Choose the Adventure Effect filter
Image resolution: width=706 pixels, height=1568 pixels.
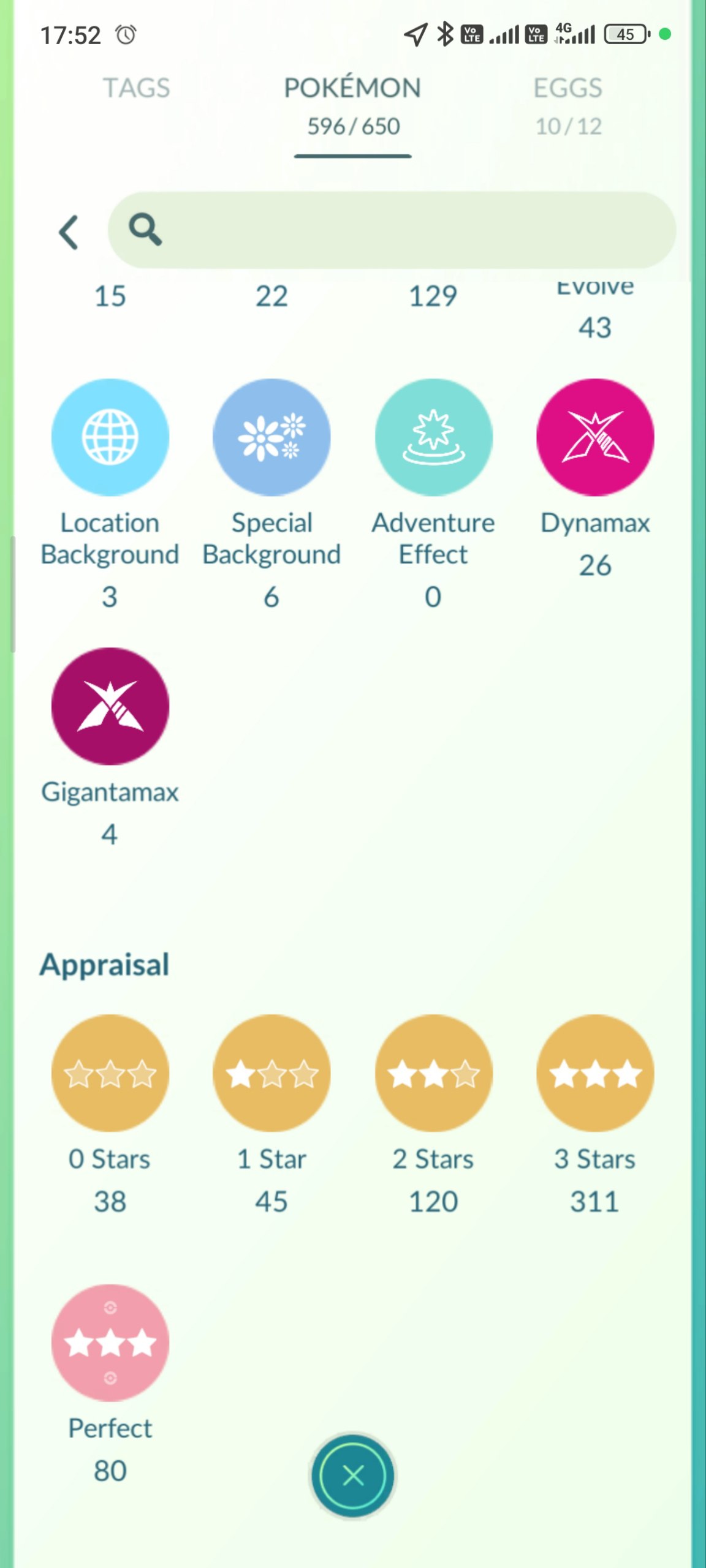click(433, 437)
